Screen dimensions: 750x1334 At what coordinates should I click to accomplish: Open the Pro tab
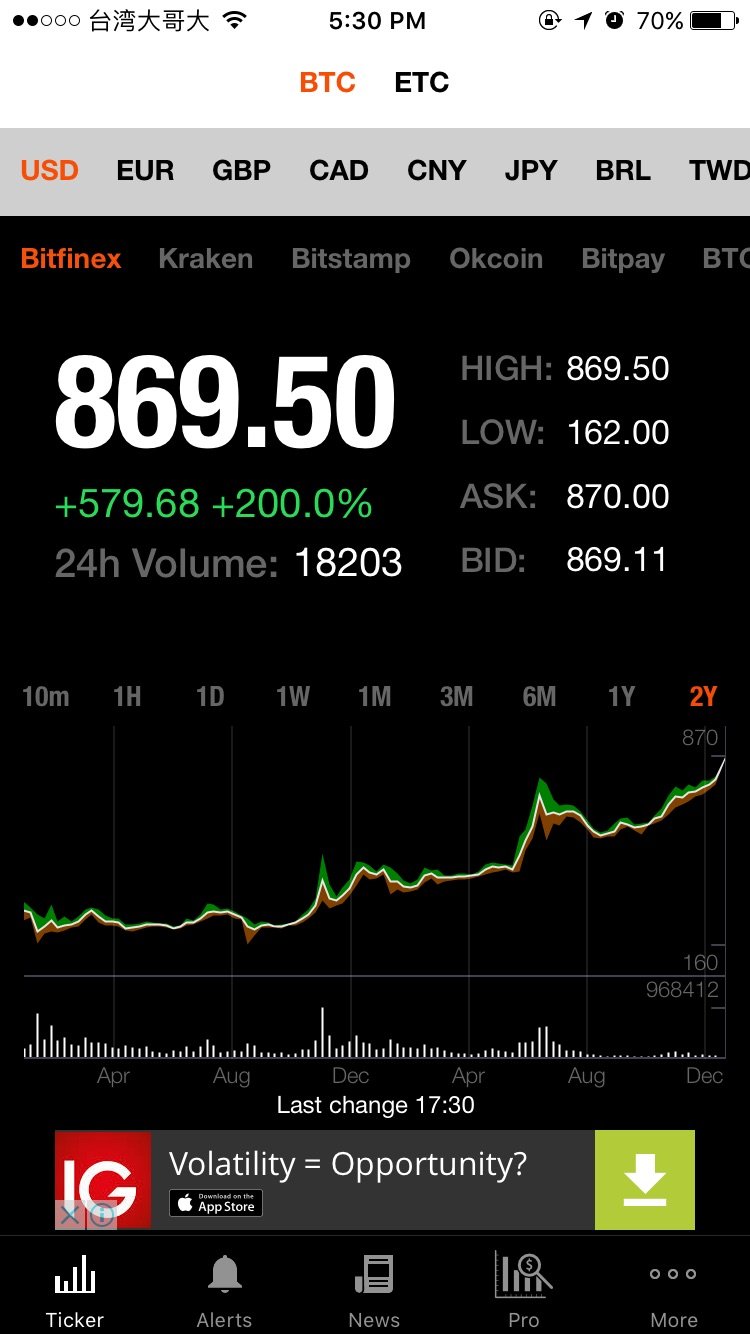[x=523, y=1291]
